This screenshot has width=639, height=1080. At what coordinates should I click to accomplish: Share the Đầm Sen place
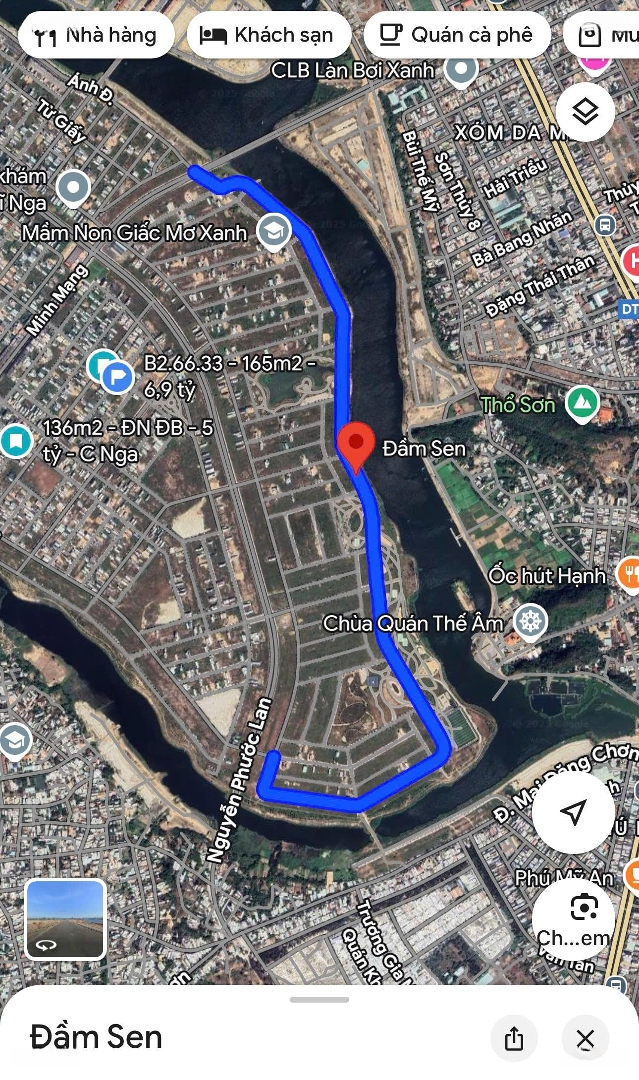pos(514,1039)
